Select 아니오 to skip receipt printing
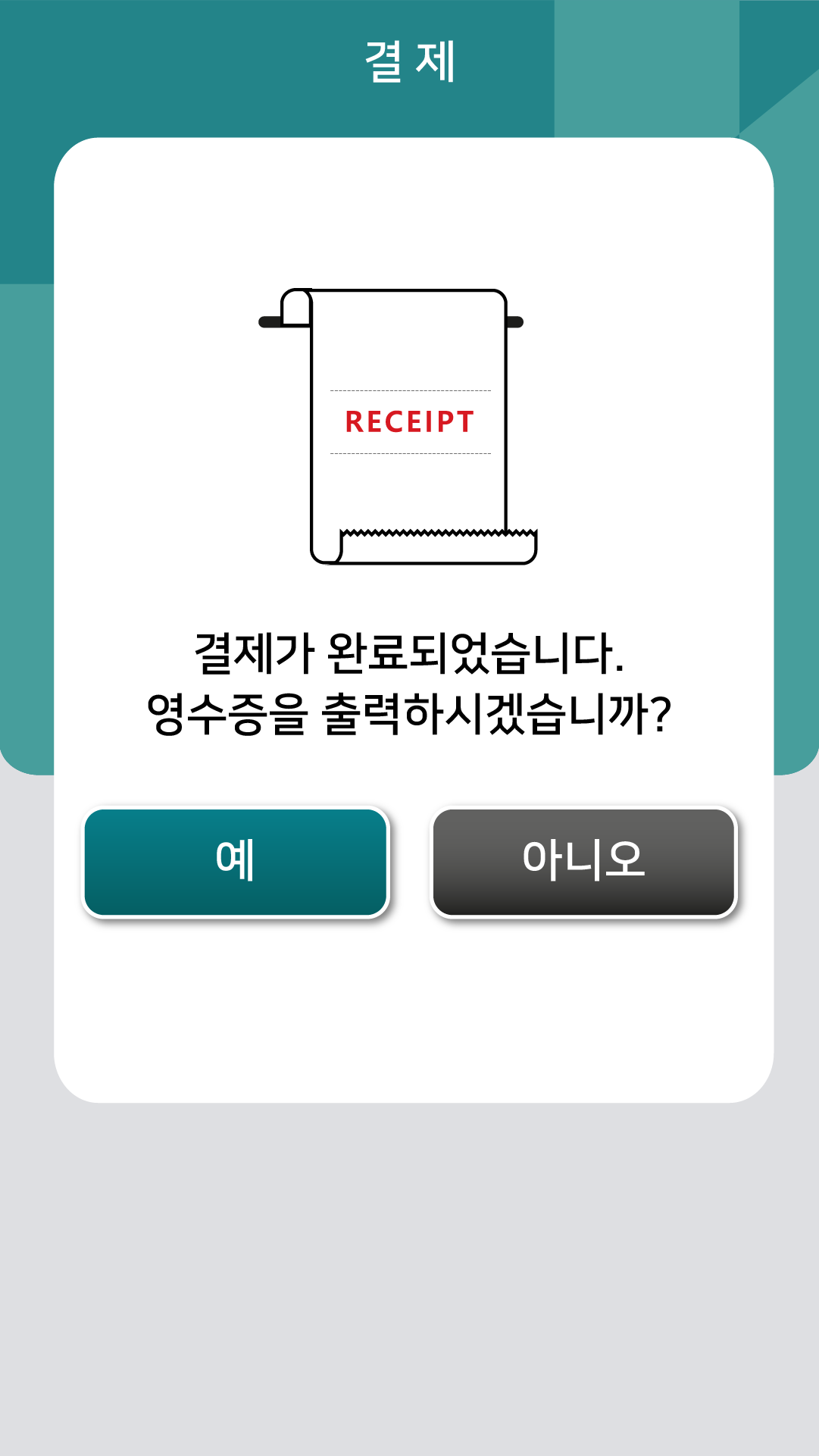The height and width of the screenshot is (1456, 819). pyautogui.click(x=583, y=862)
